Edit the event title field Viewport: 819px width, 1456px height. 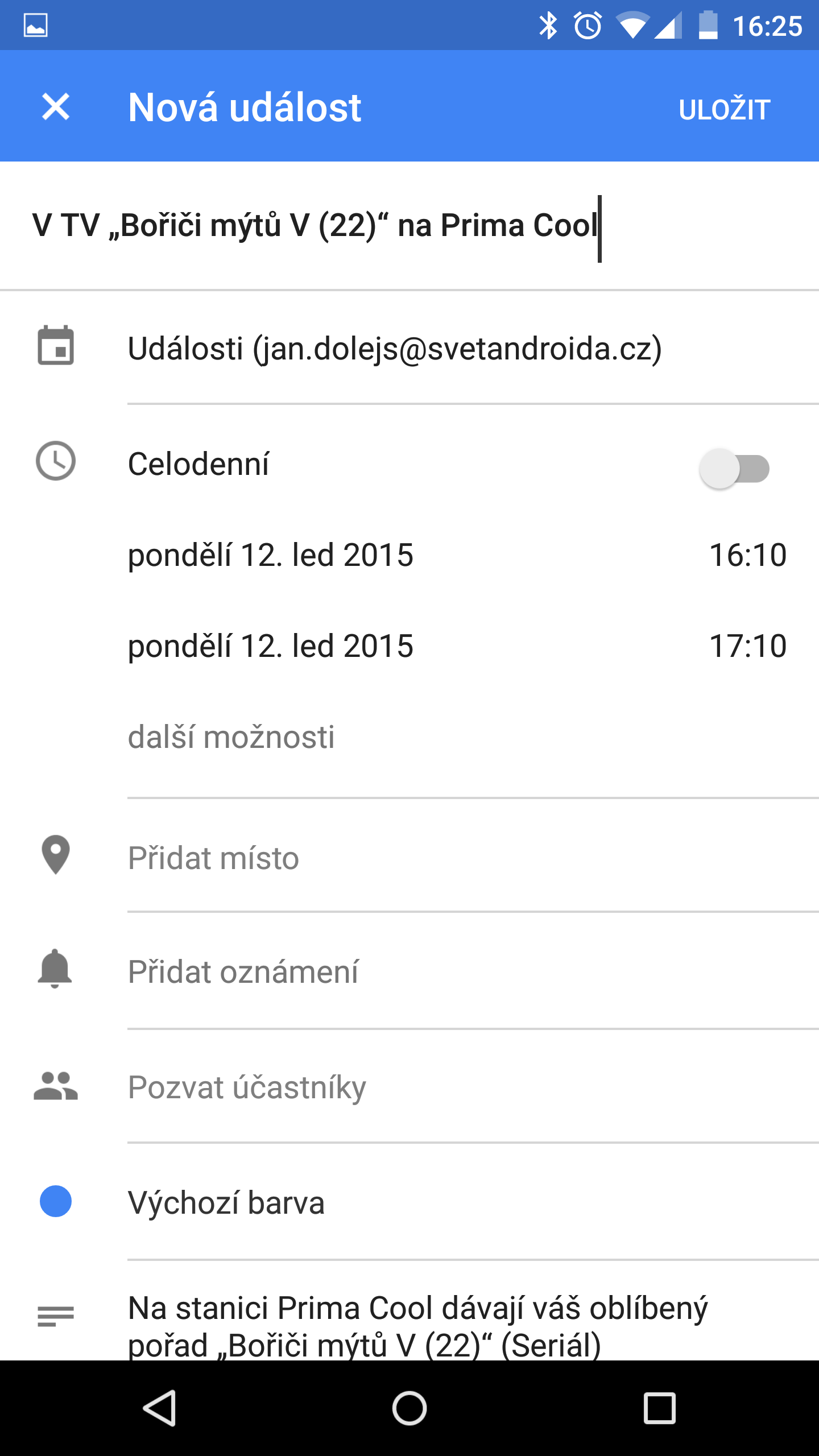409,226
